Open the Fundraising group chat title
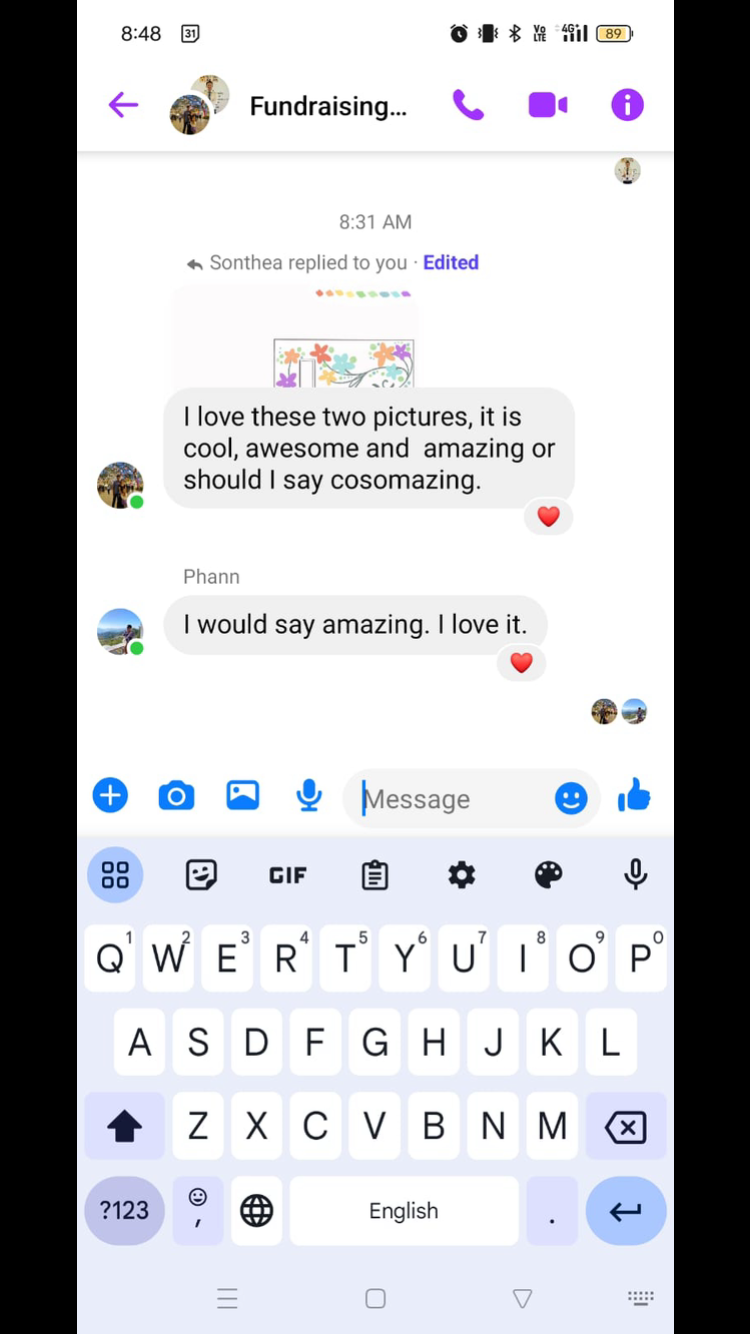The image size is (750, 1334). [x=328, y=106]
